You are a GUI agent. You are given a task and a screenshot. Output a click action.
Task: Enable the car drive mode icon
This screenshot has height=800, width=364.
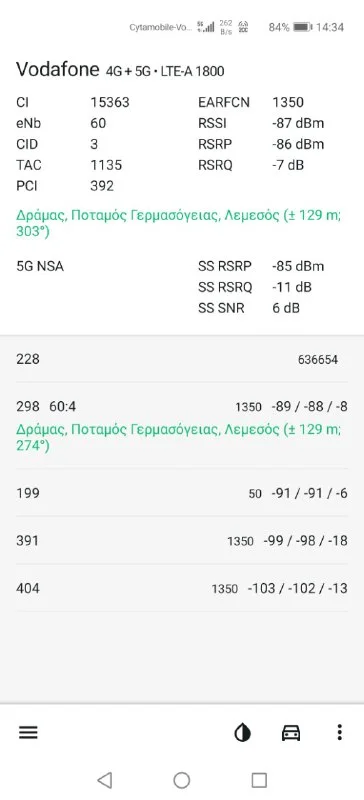pyautogui.click(x=291, y=733)
